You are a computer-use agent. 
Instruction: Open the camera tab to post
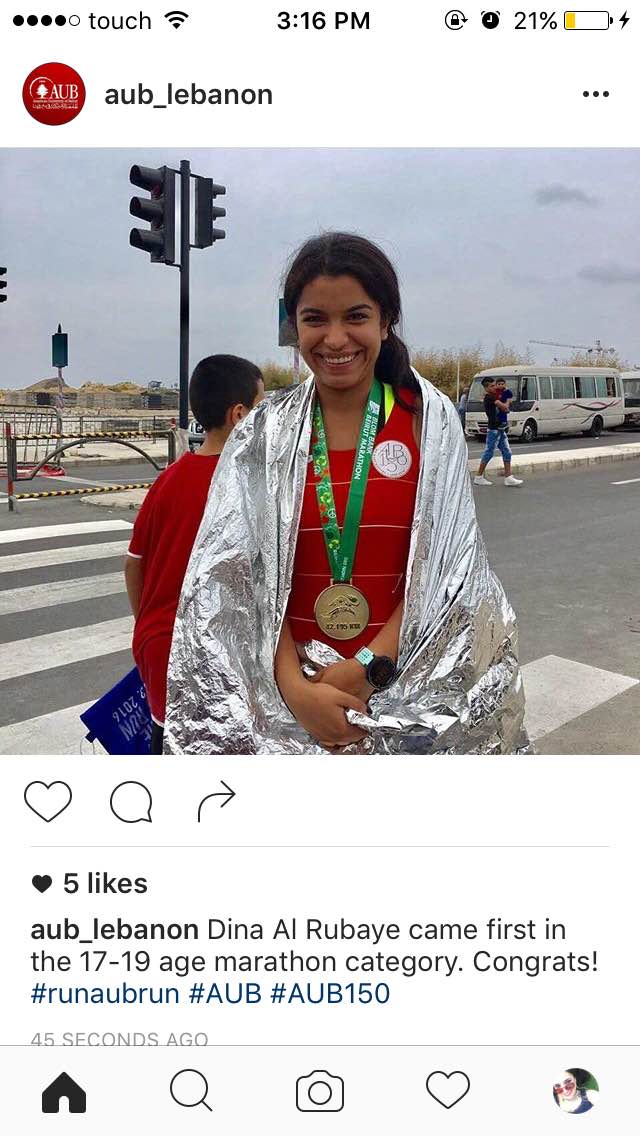[320, 1091]
